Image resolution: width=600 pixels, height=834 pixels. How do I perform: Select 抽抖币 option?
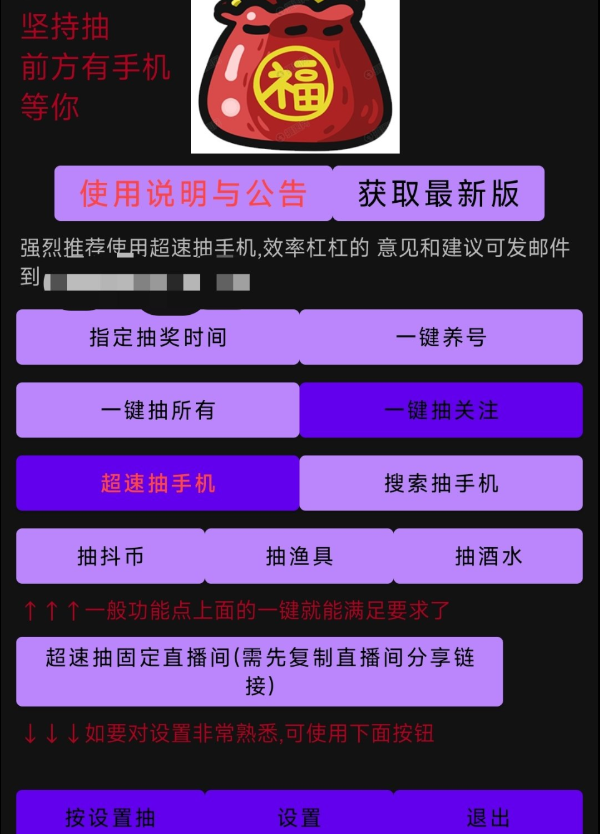click(x=110, y=556)
